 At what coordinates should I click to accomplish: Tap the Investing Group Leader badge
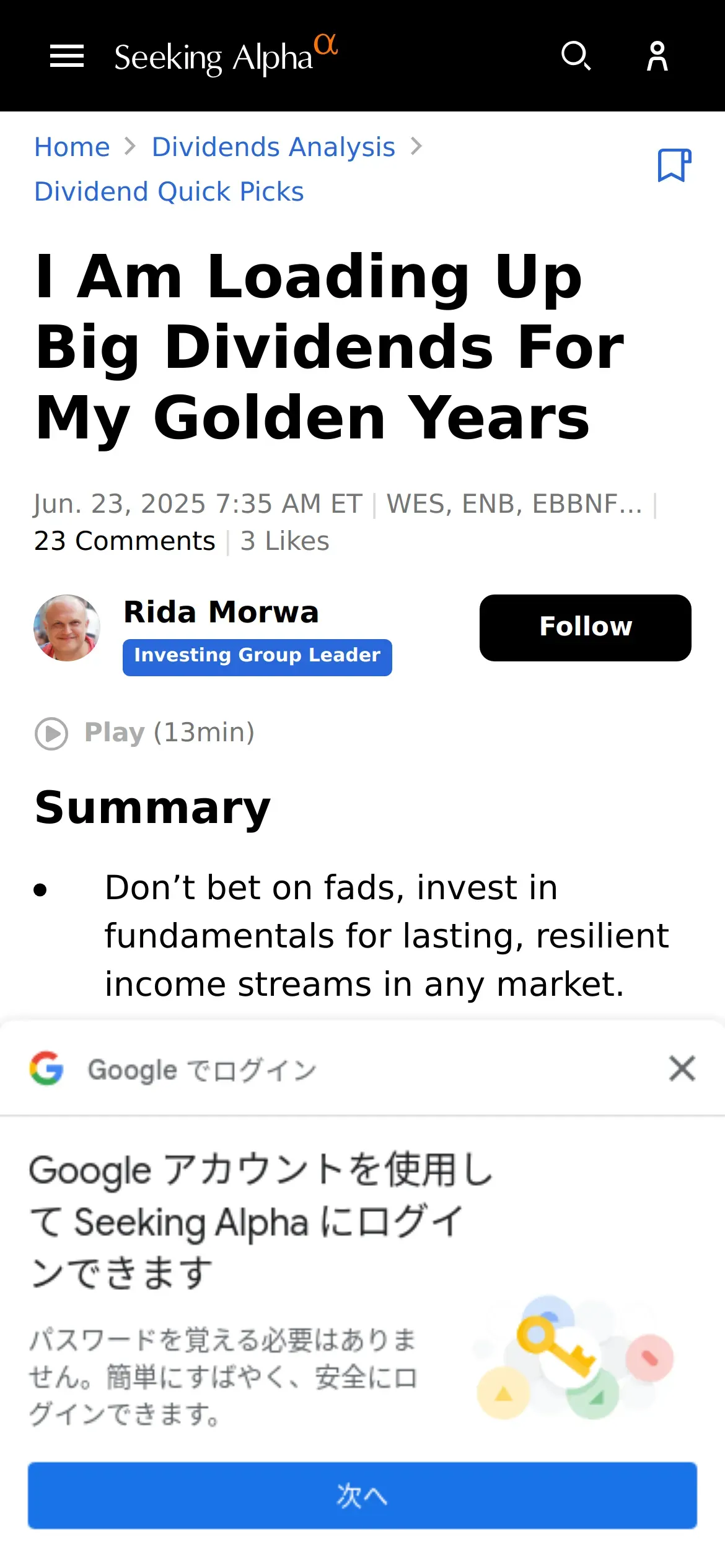(x=257, y=656)
